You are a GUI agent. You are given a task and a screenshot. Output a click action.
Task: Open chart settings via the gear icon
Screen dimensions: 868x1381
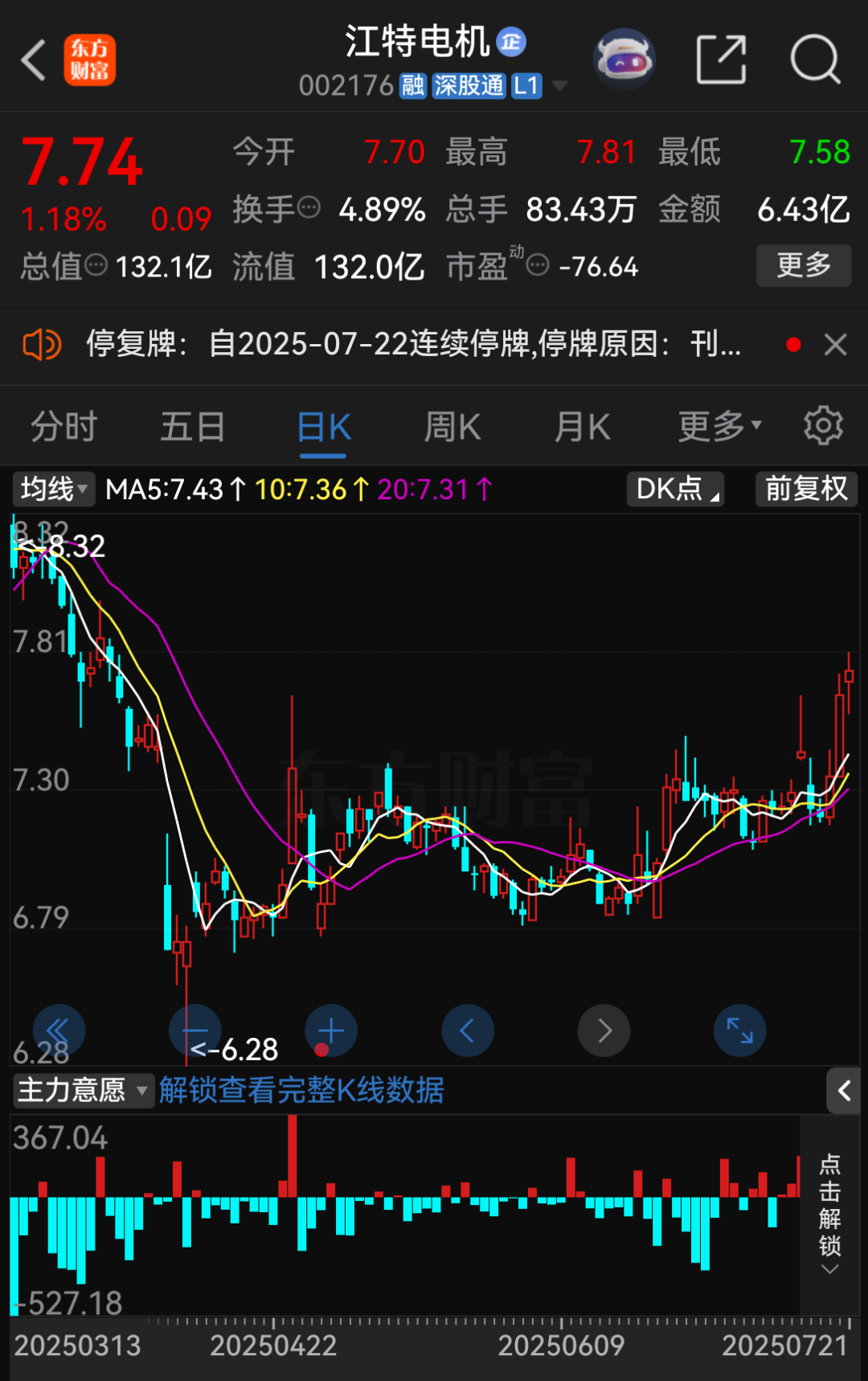(x=823, y=427)
